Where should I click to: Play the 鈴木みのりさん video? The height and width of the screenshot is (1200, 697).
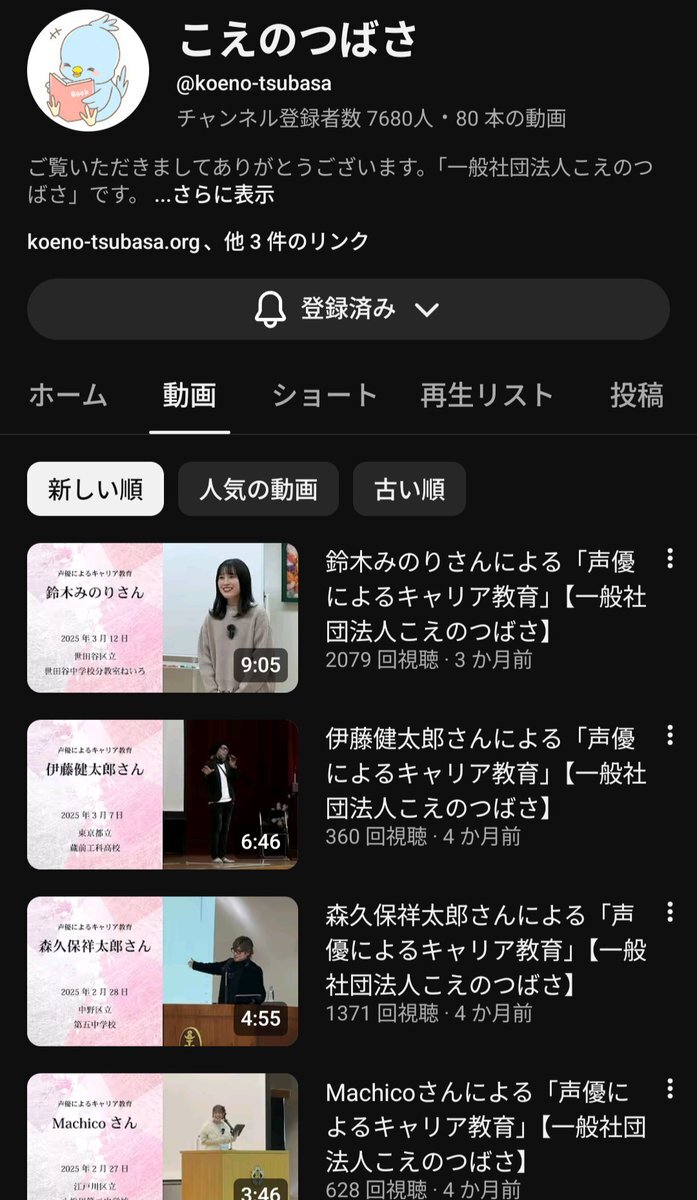[x=162, y=618]
